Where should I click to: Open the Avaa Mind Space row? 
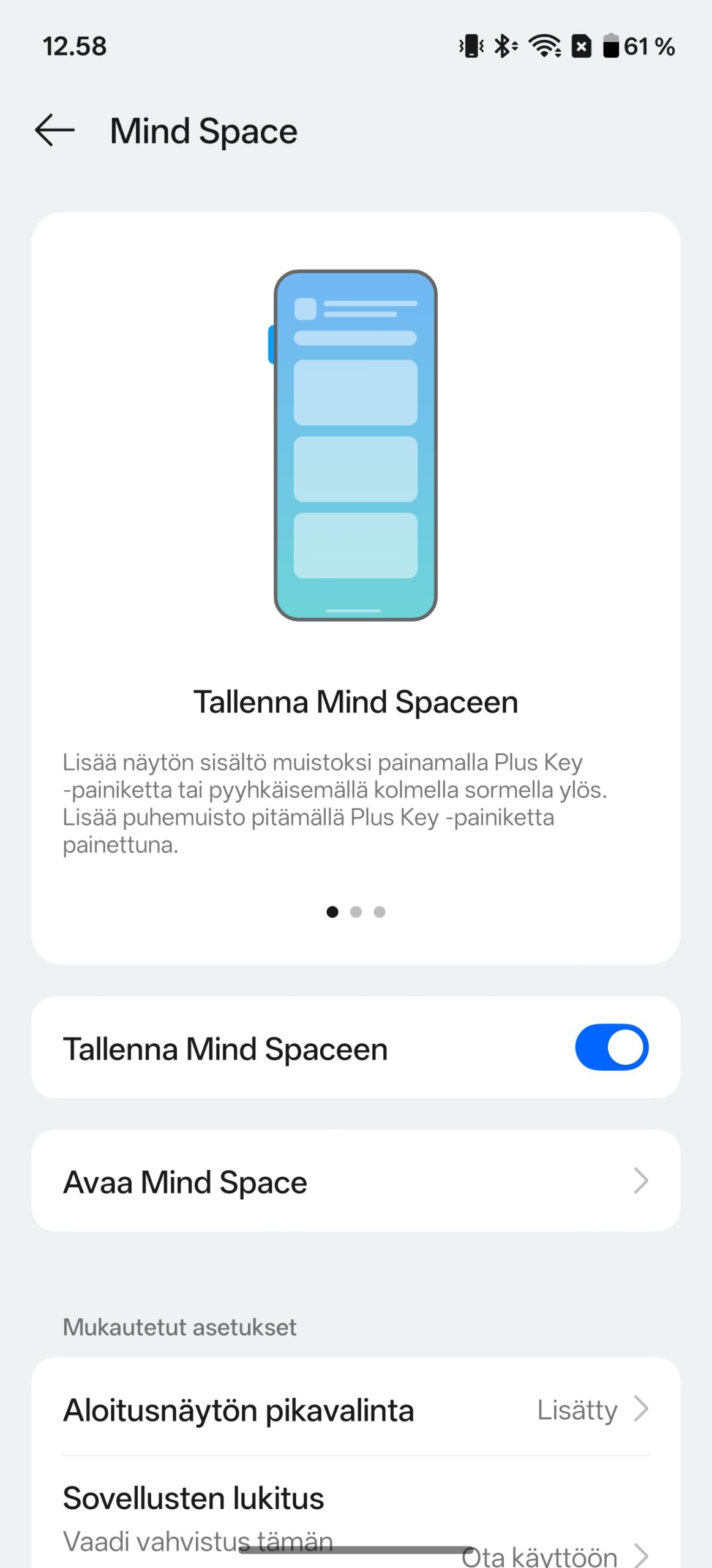[355, 1181]
